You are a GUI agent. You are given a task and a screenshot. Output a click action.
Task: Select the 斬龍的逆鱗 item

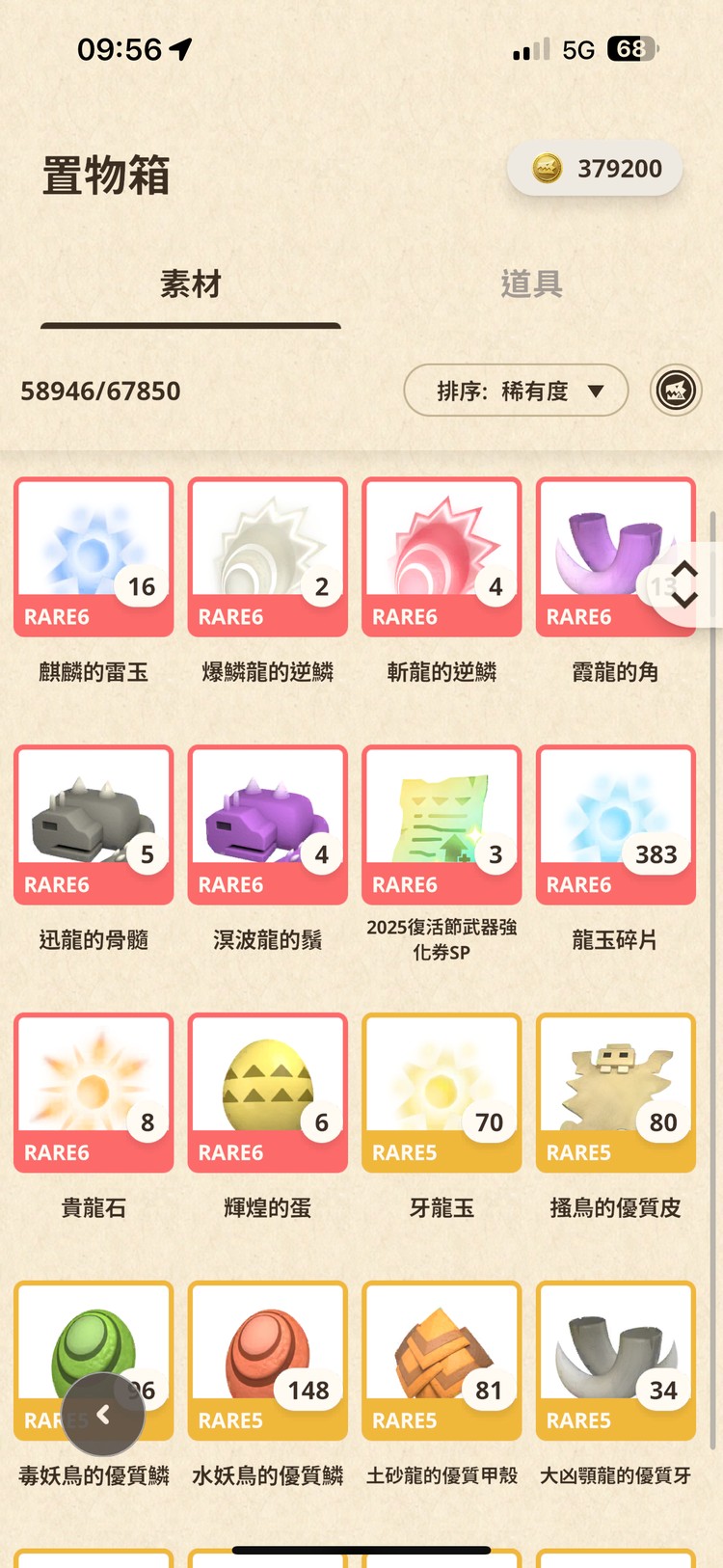(442, 556)
